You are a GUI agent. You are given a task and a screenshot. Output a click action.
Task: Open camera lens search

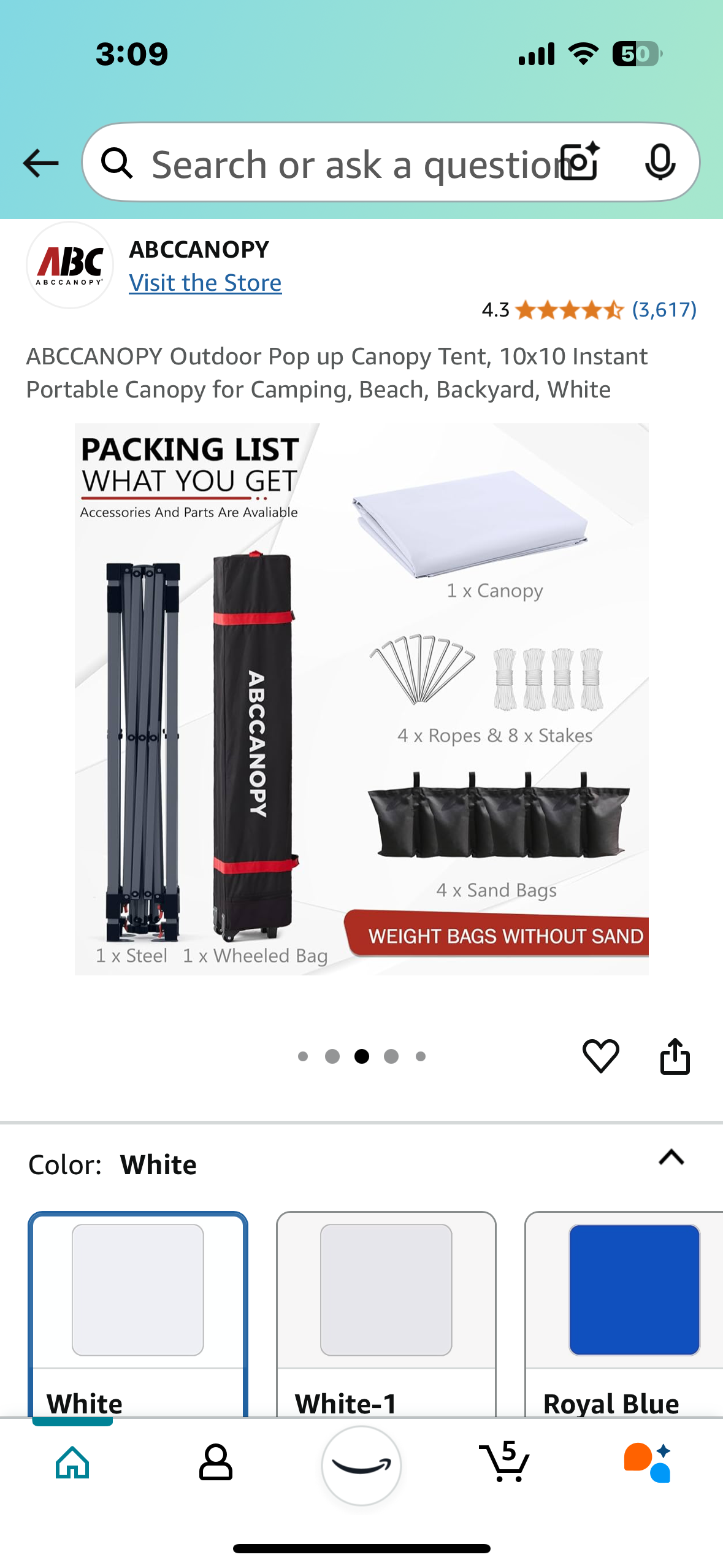pyautogui.click(x=580, y=162)
